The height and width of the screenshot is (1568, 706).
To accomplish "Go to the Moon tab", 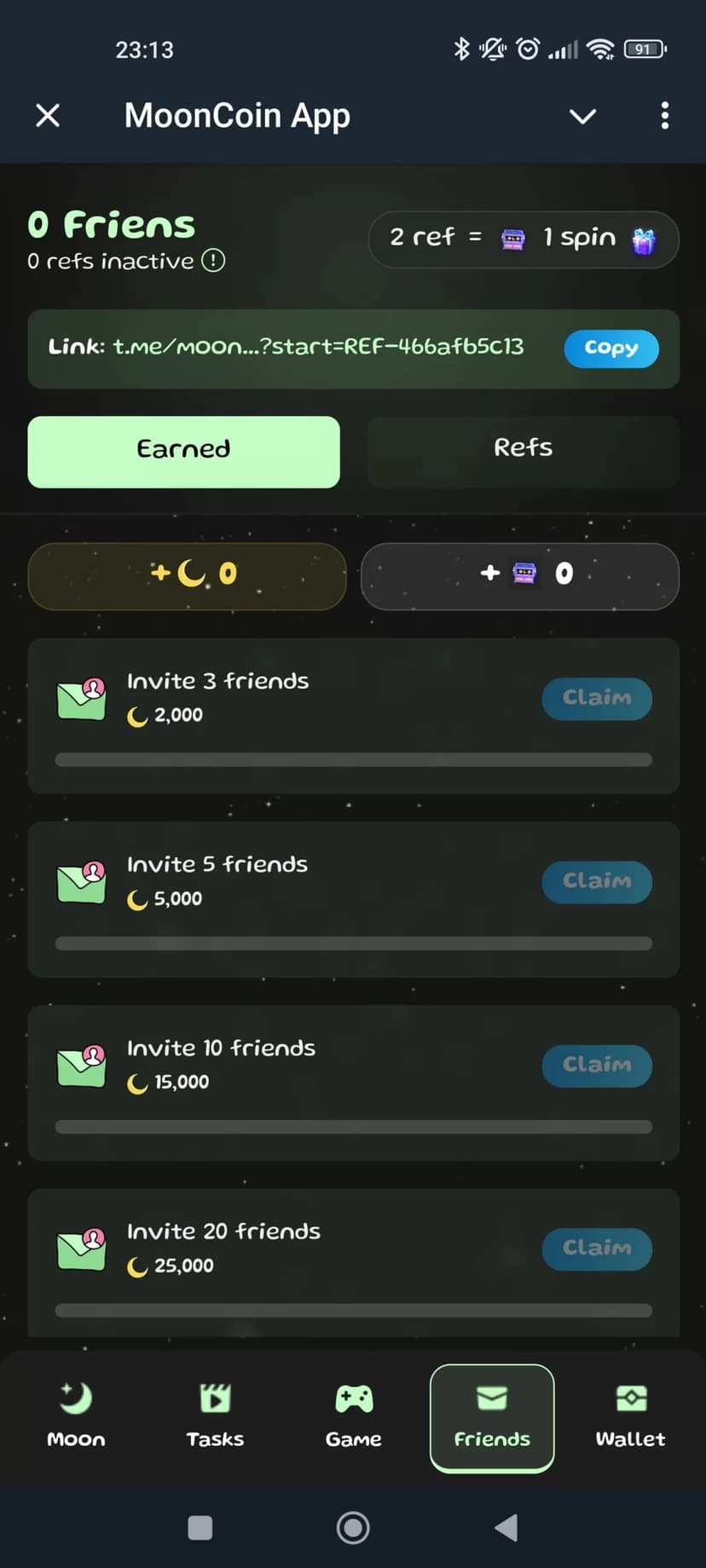I will pos(76,1417).
